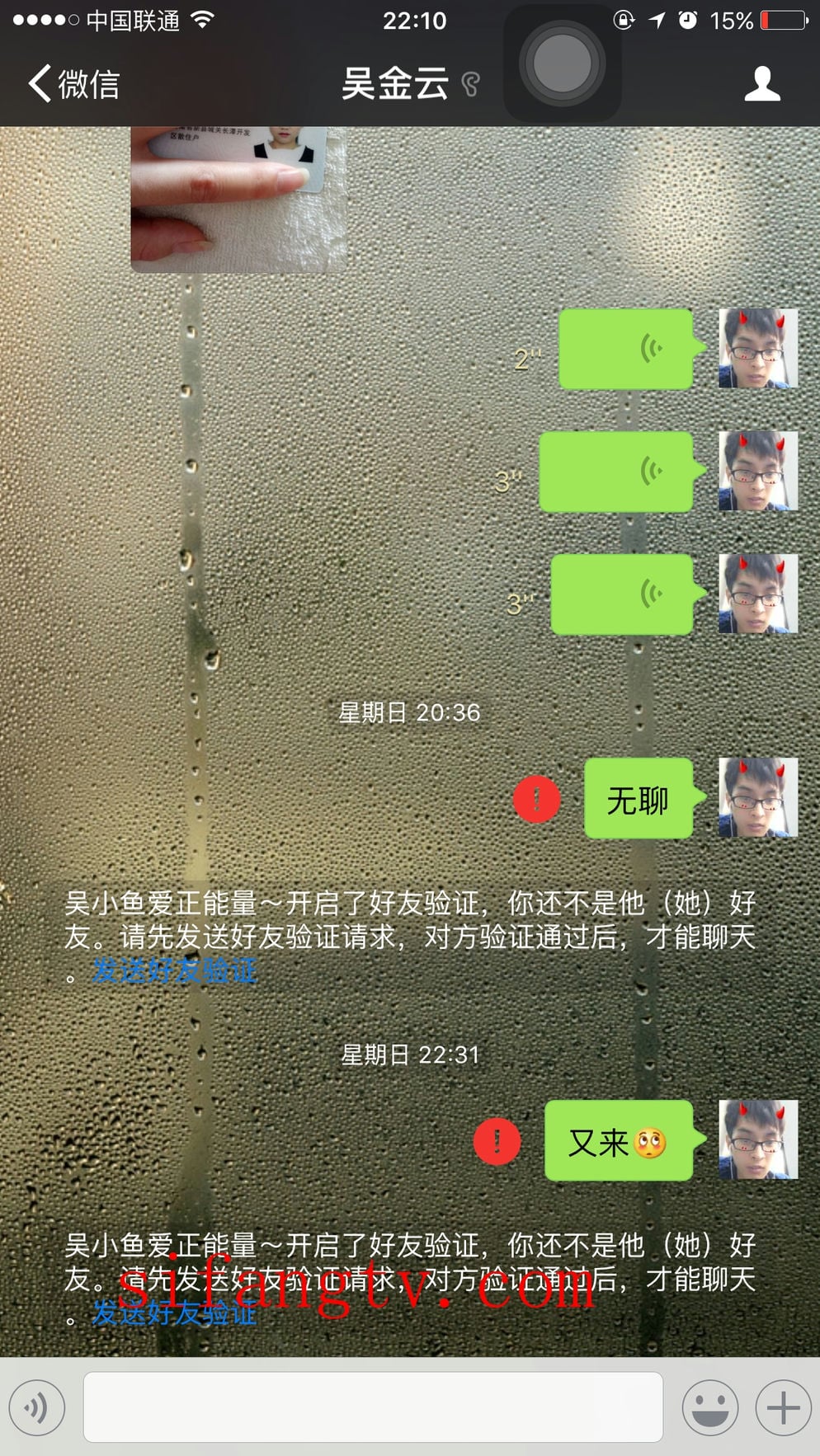Resend the failed 无聊 message

point(536,799)
